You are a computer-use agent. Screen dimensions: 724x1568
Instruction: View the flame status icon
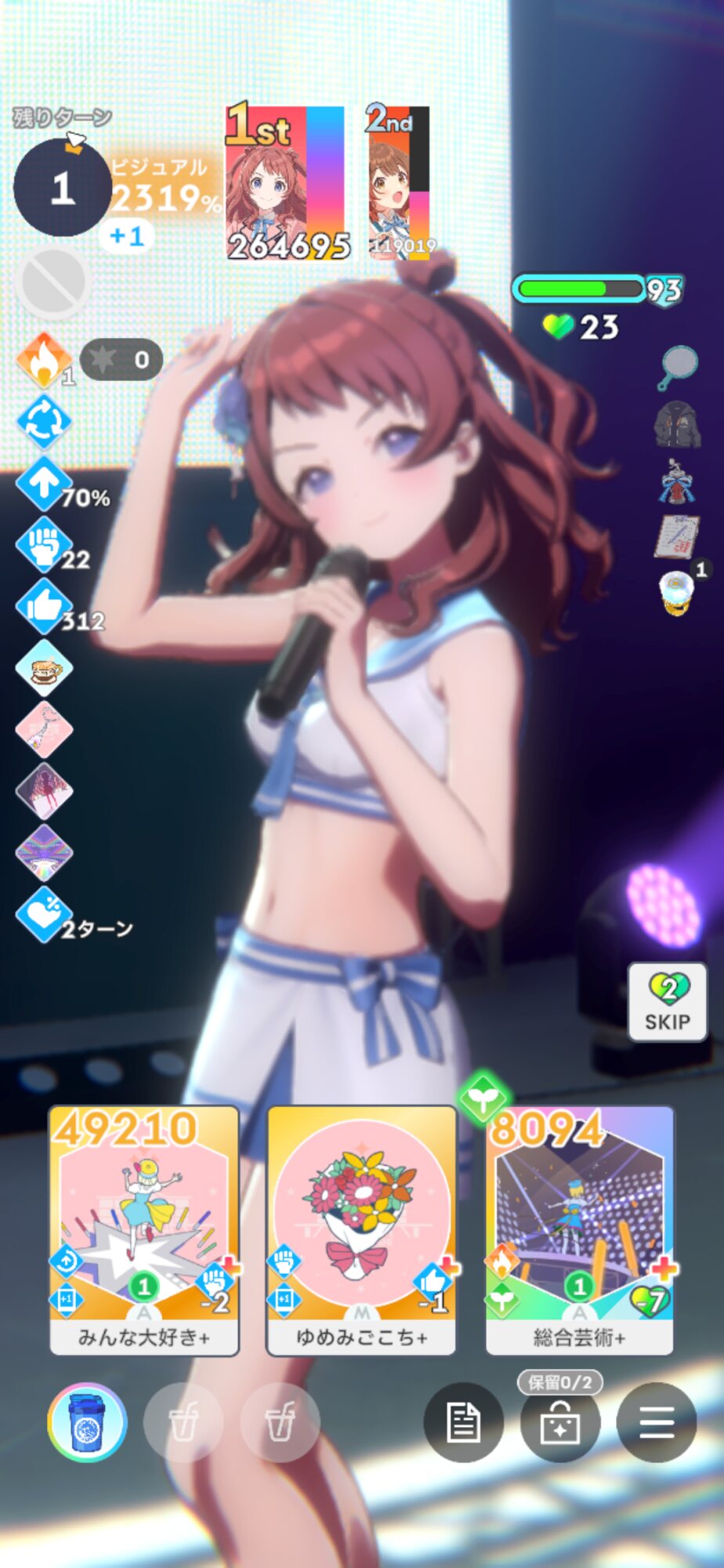tap(44, 360)
